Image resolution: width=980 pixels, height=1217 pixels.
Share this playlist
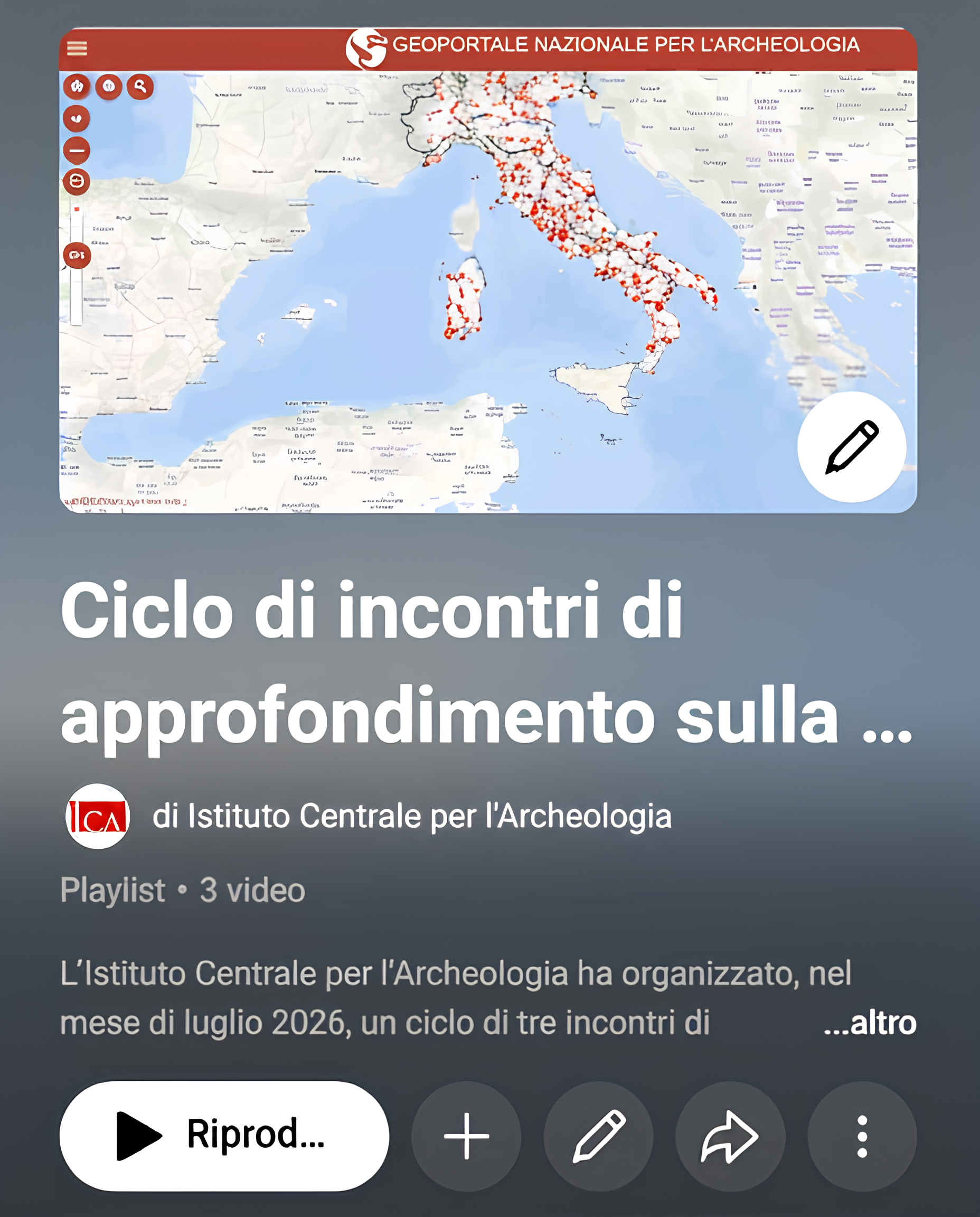coord(730,1136)
